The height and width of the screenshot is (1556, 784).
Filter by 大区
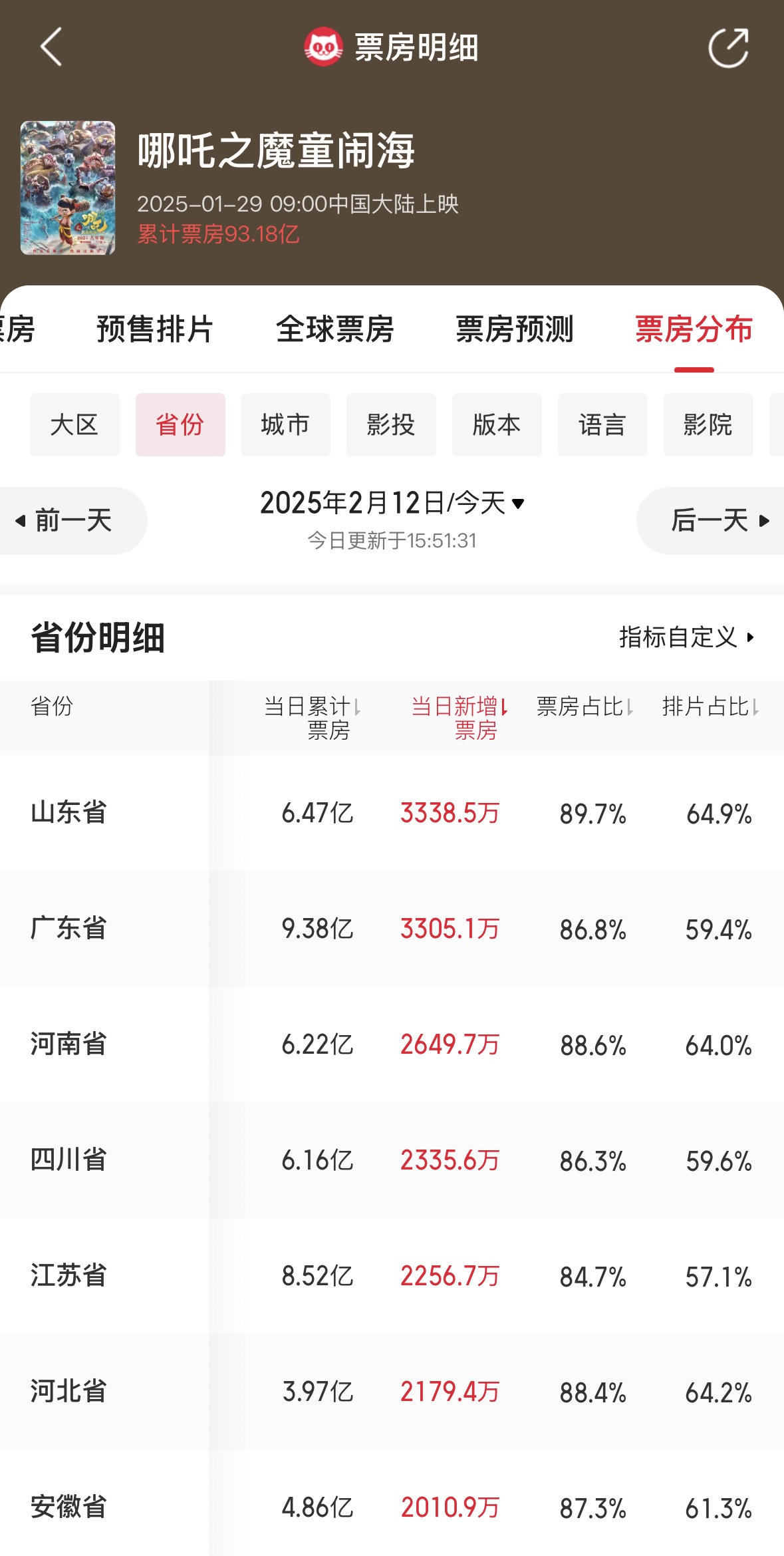tap(74, 424)
